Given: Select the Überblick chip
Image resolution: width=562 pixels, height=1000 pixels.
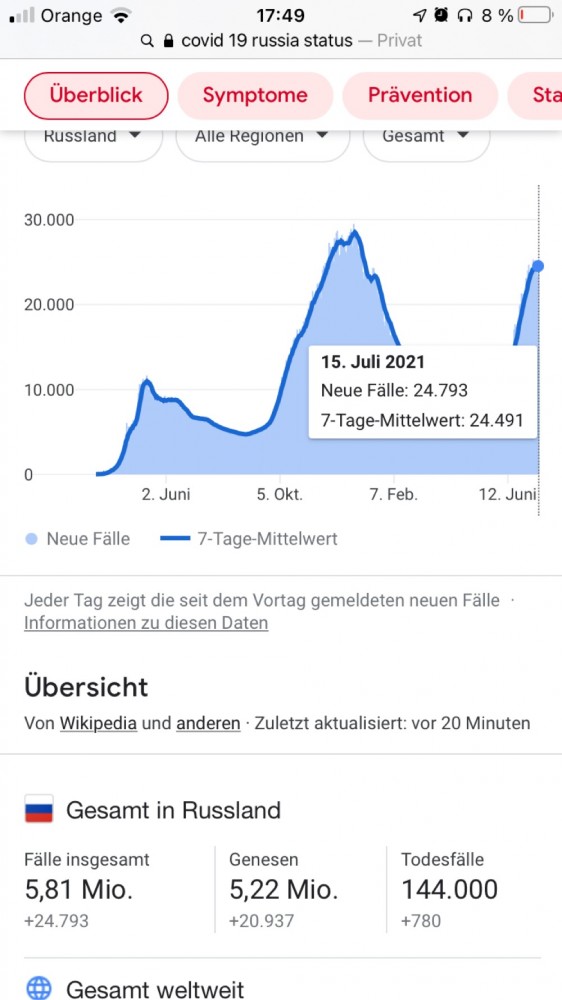Looking at the screenshot, I should (x=96, y=96).
